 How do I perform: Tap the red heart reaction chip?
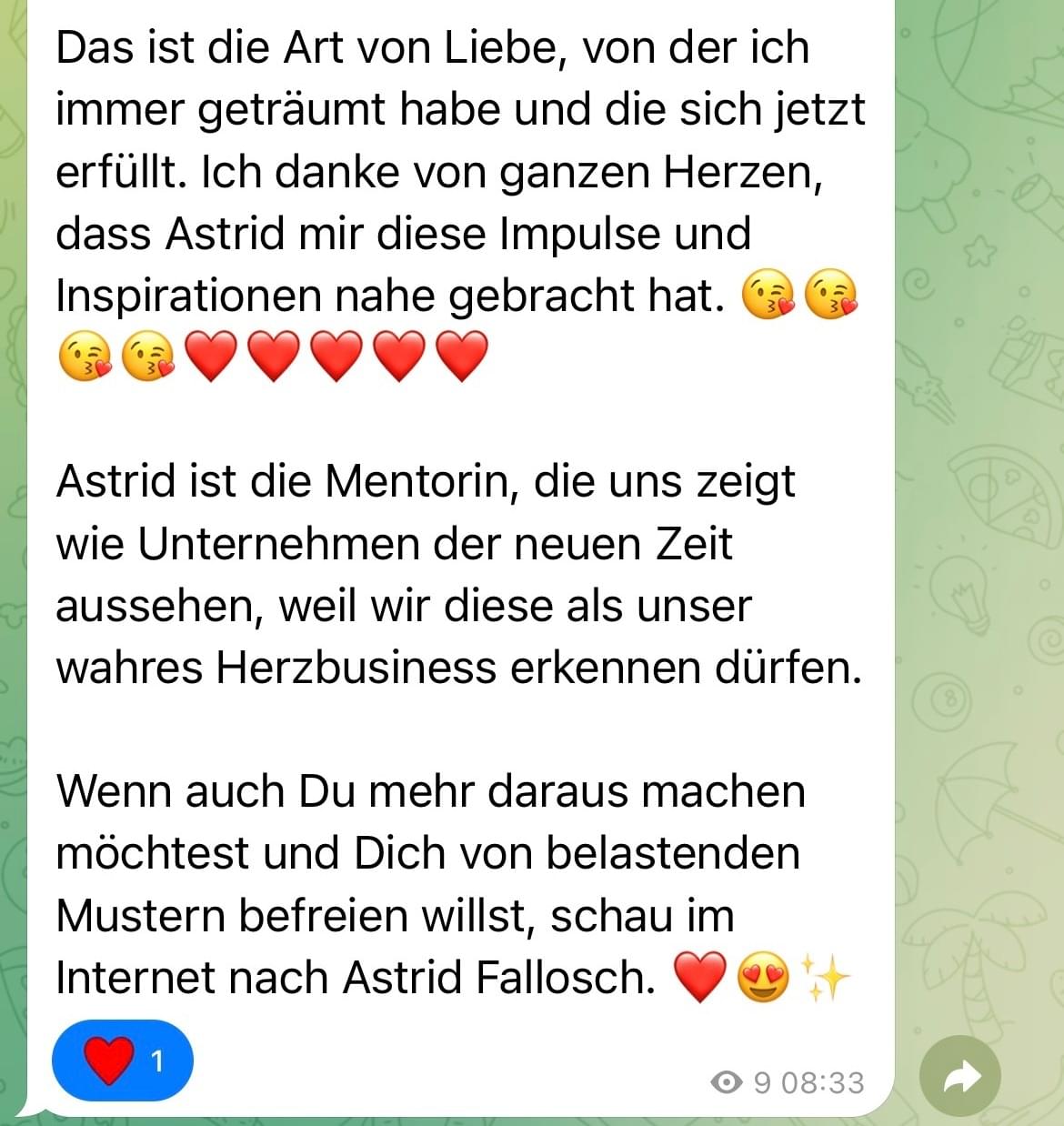pos(123,1061)
